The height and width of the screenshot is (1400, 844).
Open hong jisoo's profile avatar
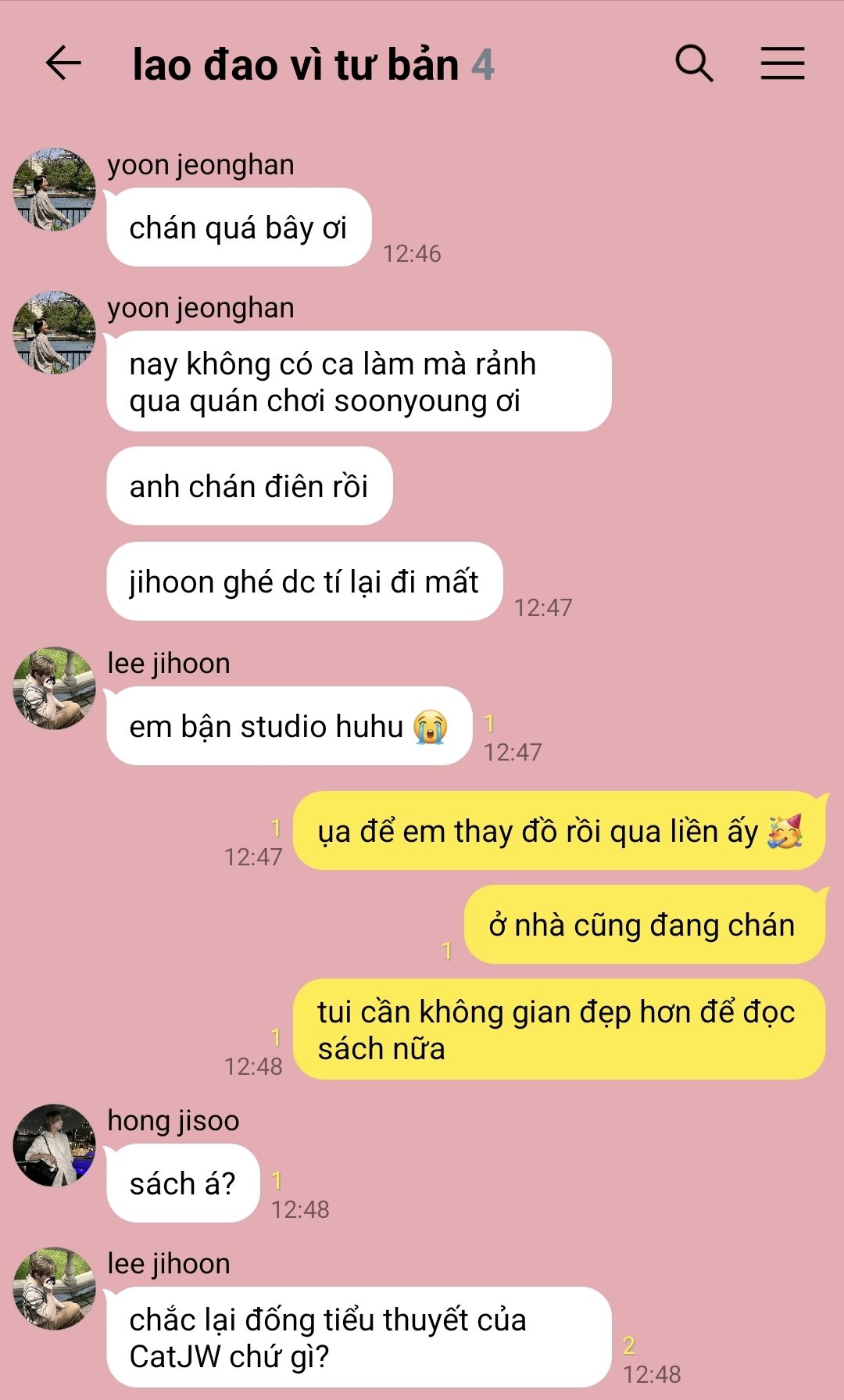[x=54, y=1145]
